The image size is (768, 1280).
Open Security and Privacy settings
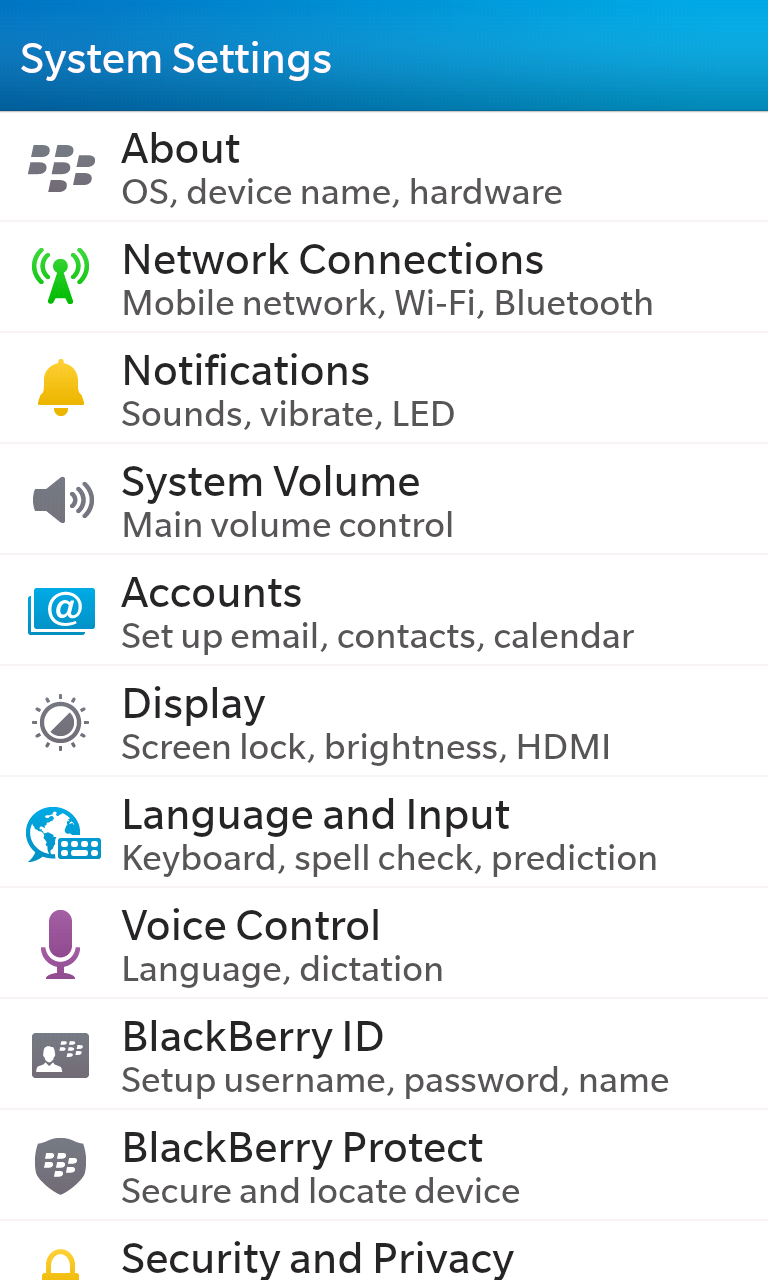pos(340,1260)
